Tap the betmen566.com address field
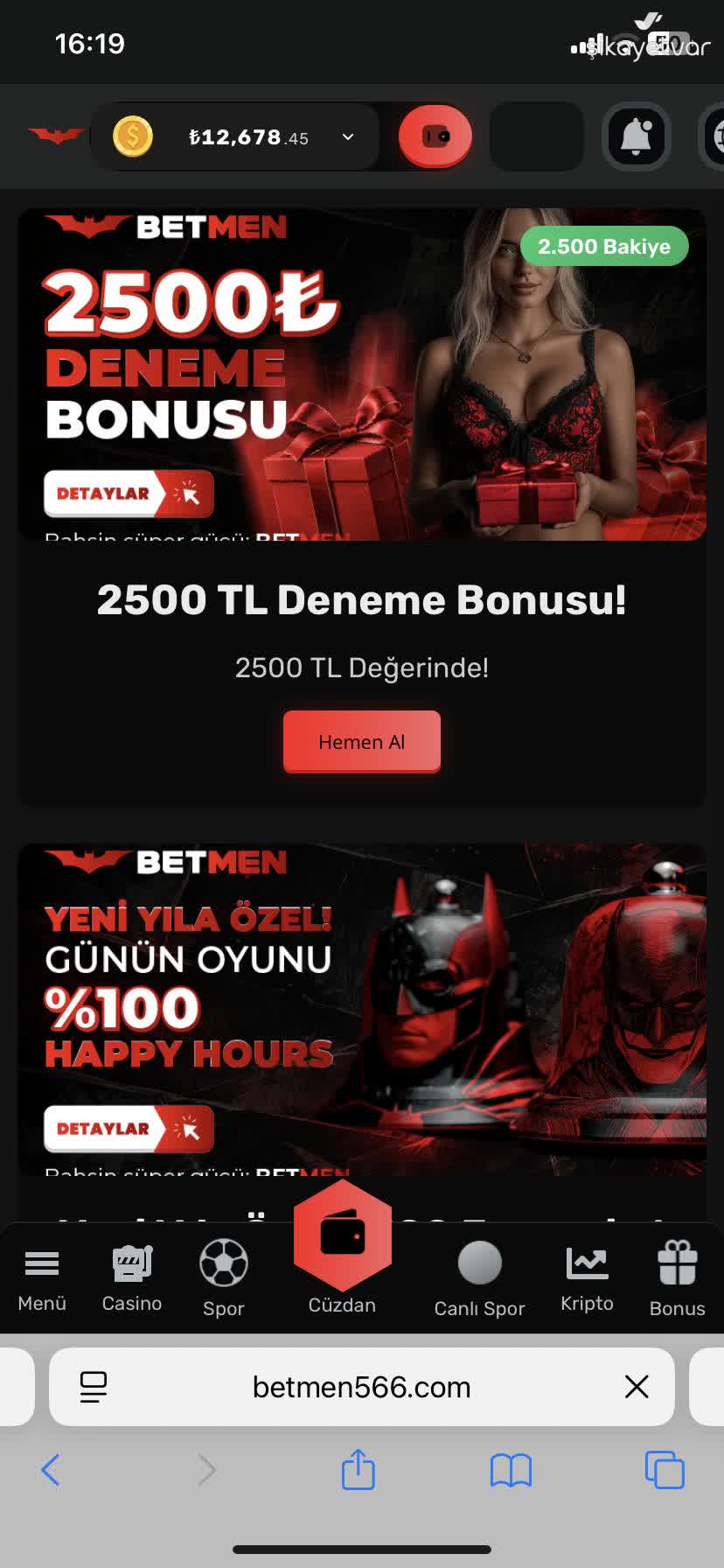724x1568 pixels. 361,1387
